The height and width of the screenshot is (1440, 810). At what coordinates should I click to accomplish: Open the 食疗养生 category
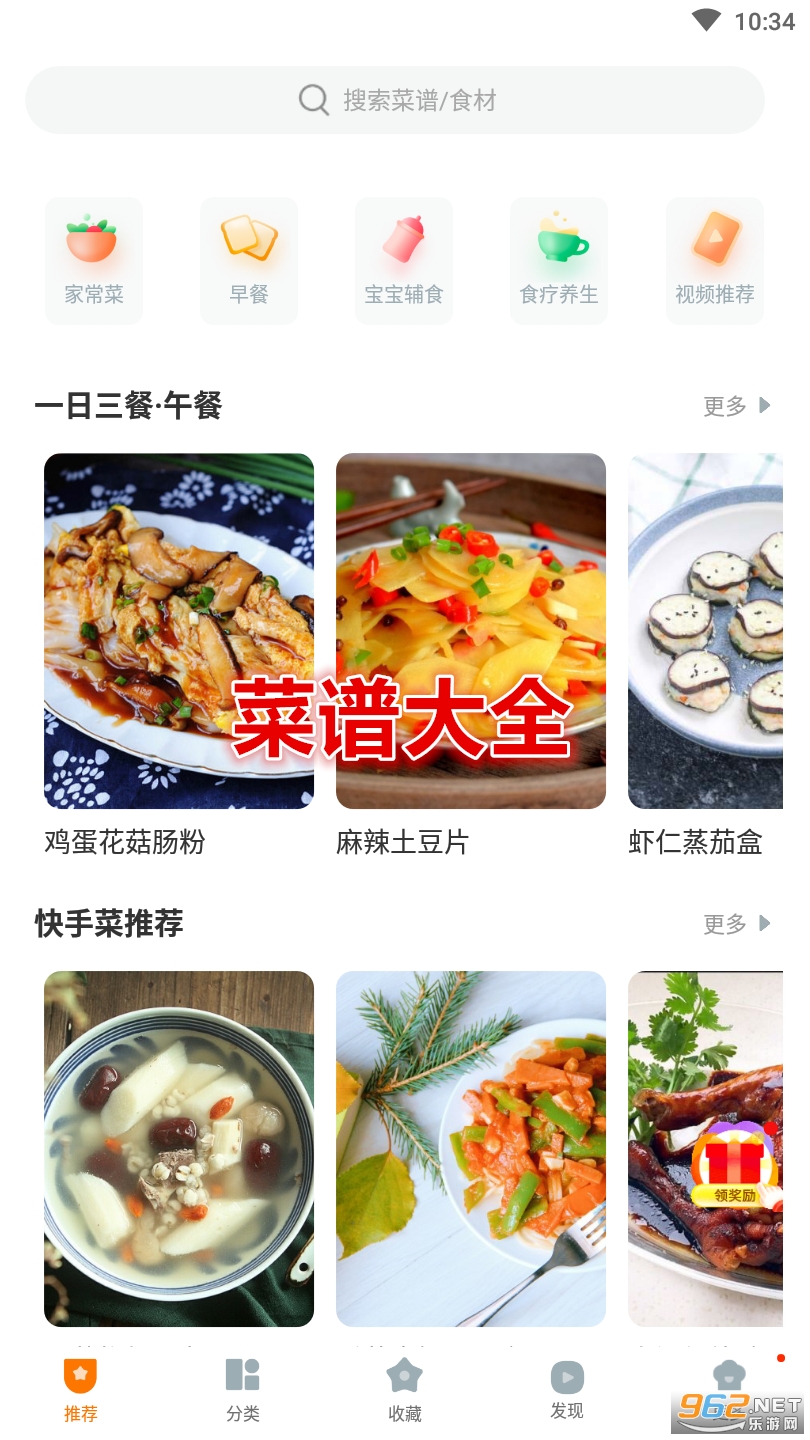[x=559, y=261]
